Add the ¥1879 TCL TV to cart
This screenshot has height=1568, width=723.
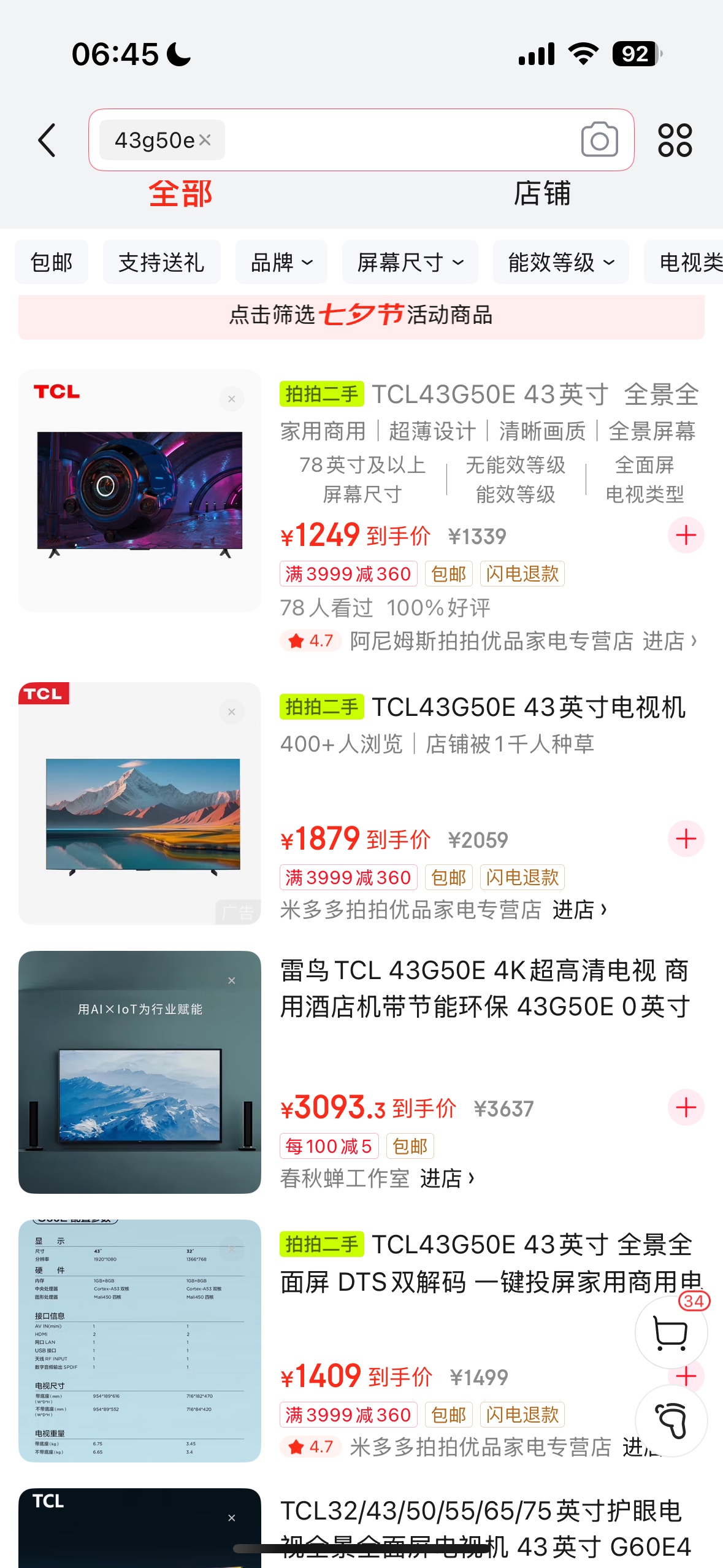(686, 839)
